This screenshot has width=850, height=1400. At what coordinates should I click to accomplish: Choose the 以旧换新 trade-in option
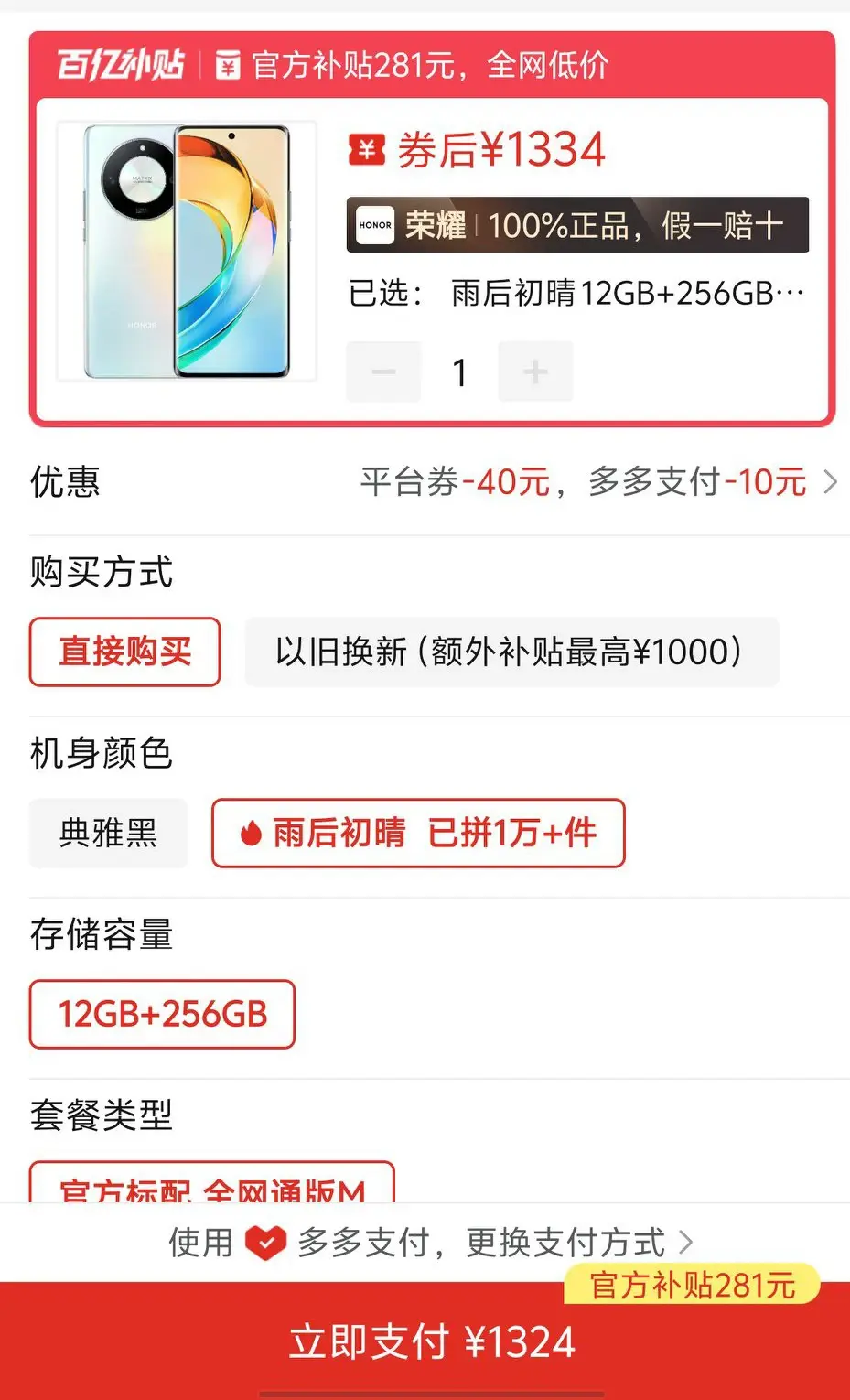click(x=511, y=652)
